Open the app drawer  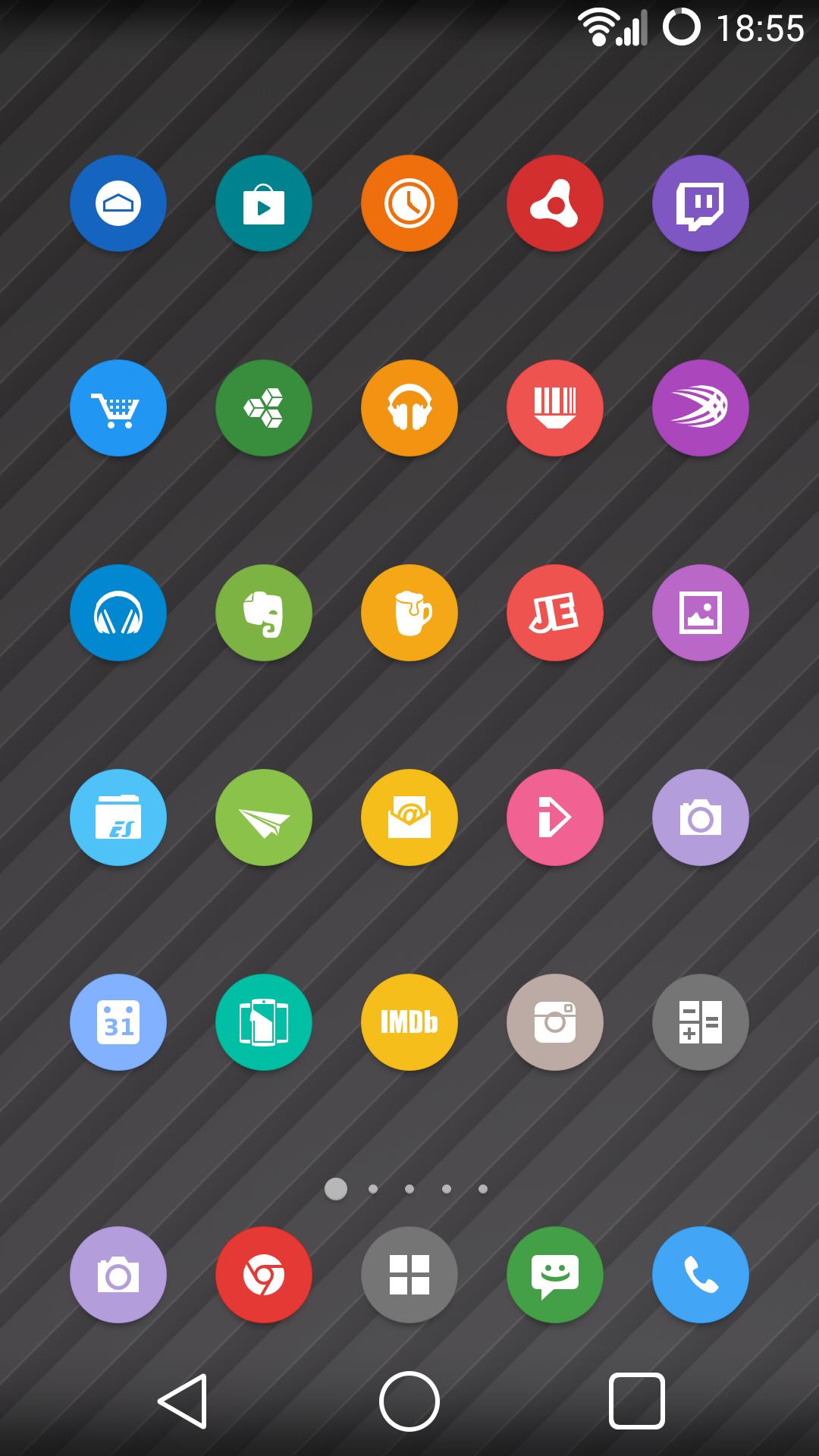(409, 1275)
